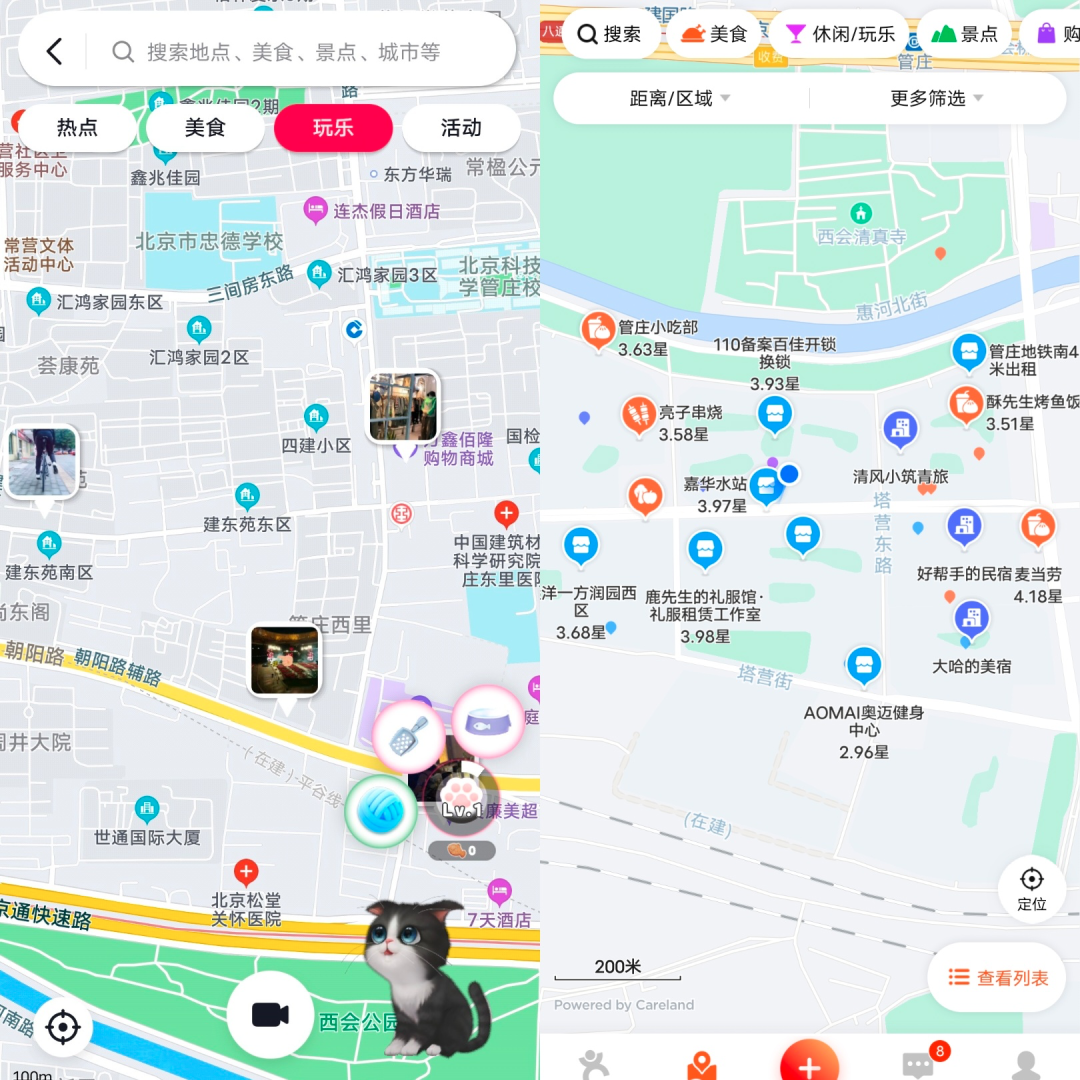Tap the video camera record button

[270, 1015]
